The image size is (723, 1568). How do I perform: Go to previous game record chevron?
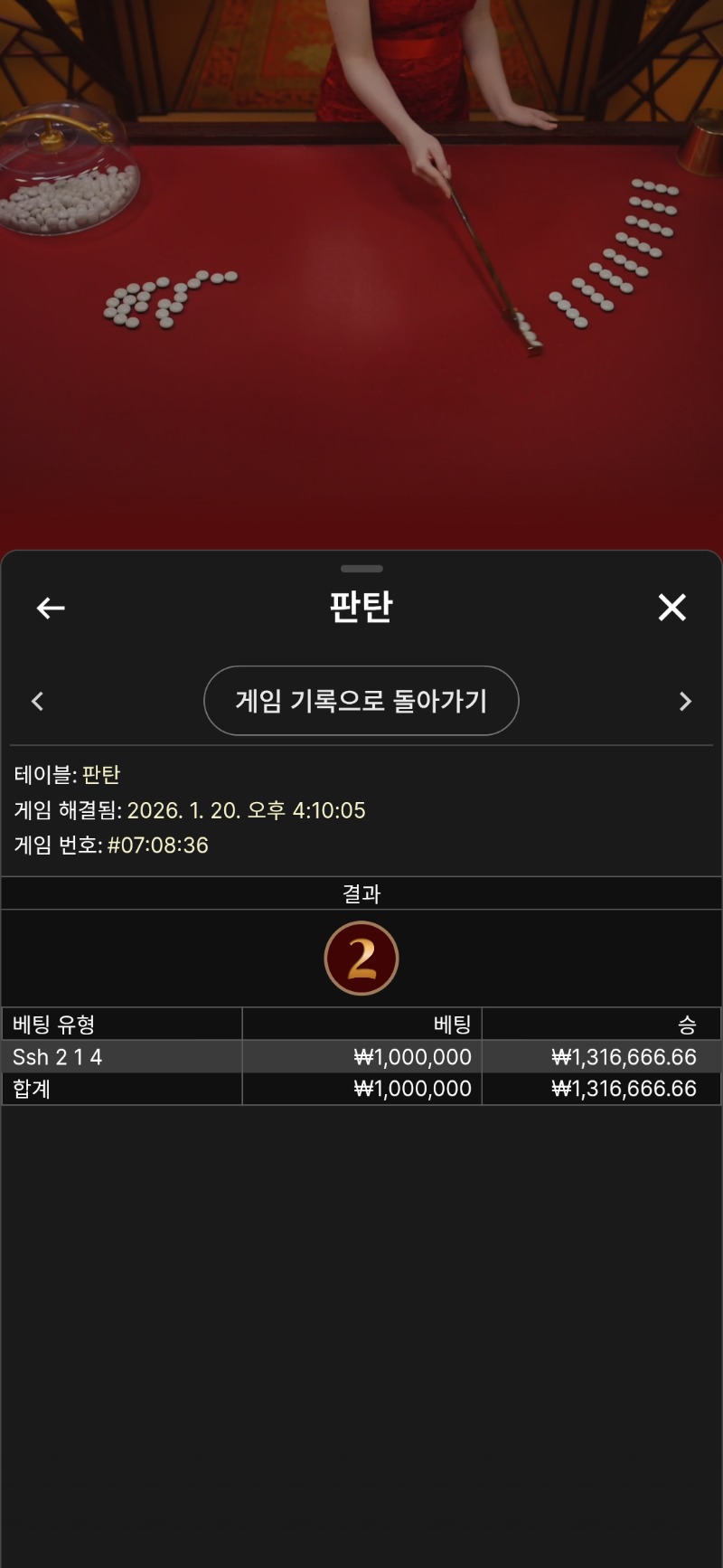[x=37, y=701]
